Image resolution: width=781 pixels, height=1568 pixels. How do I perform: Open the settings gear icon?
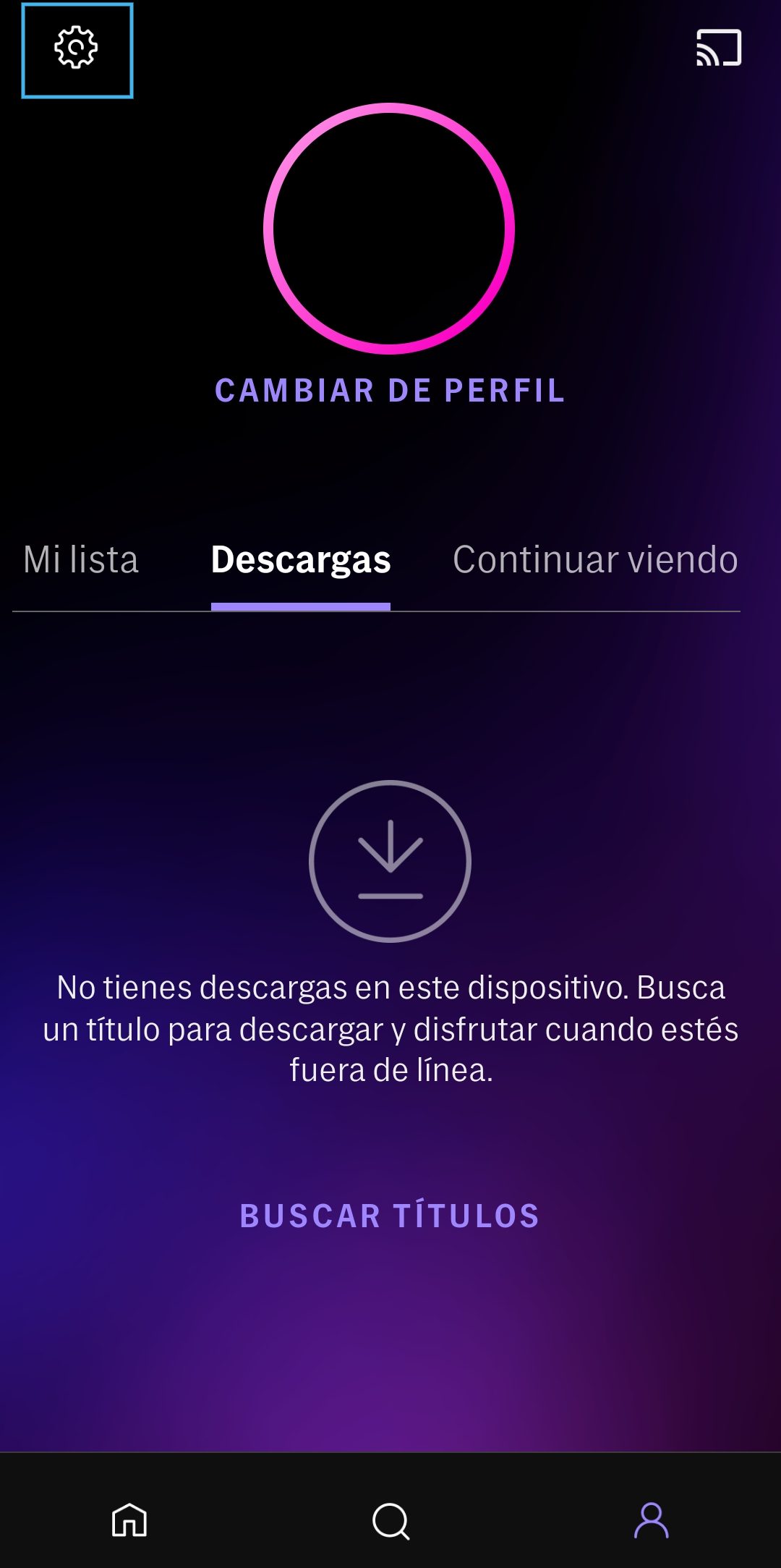pos(77,49)
